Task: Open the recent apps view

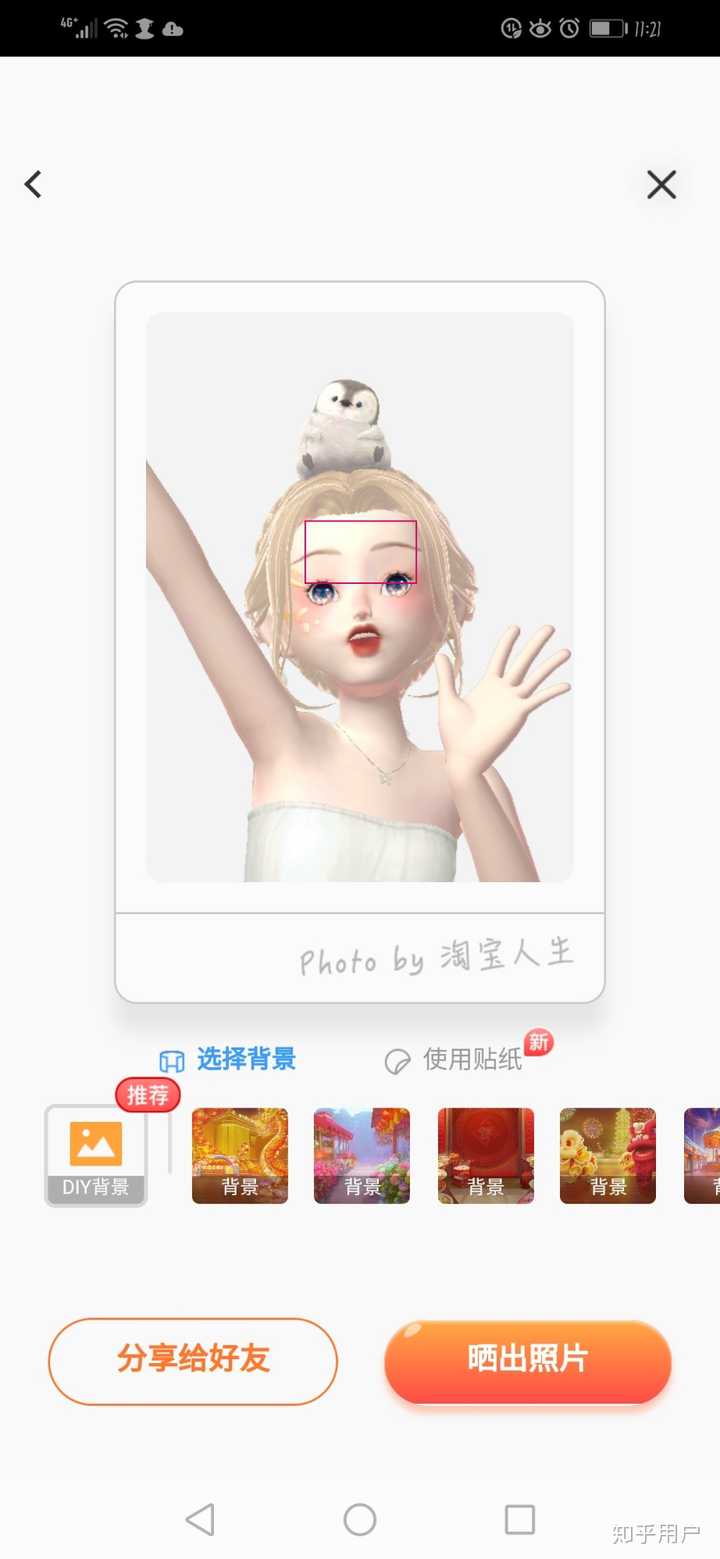Action: [520, 1520]
